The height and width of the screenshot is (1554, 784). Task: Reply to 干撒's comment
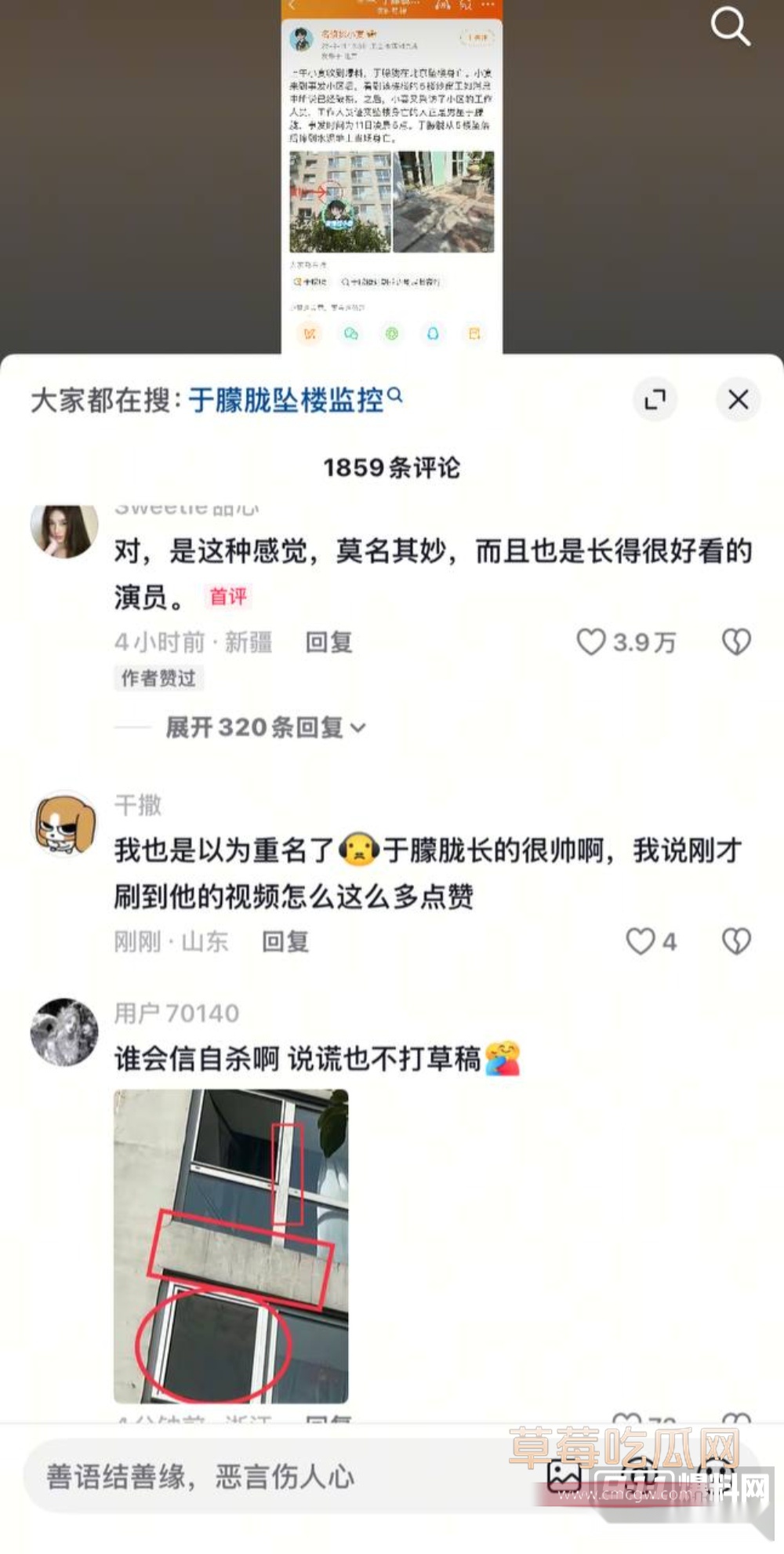pyautogui.click(x=285, y=941)
